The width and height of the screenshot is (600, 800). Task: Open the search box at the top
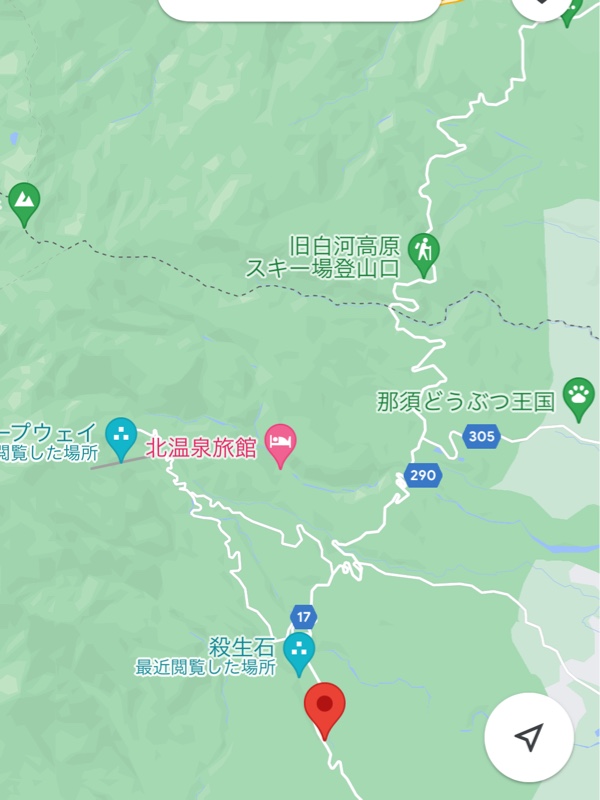point(300,8)
